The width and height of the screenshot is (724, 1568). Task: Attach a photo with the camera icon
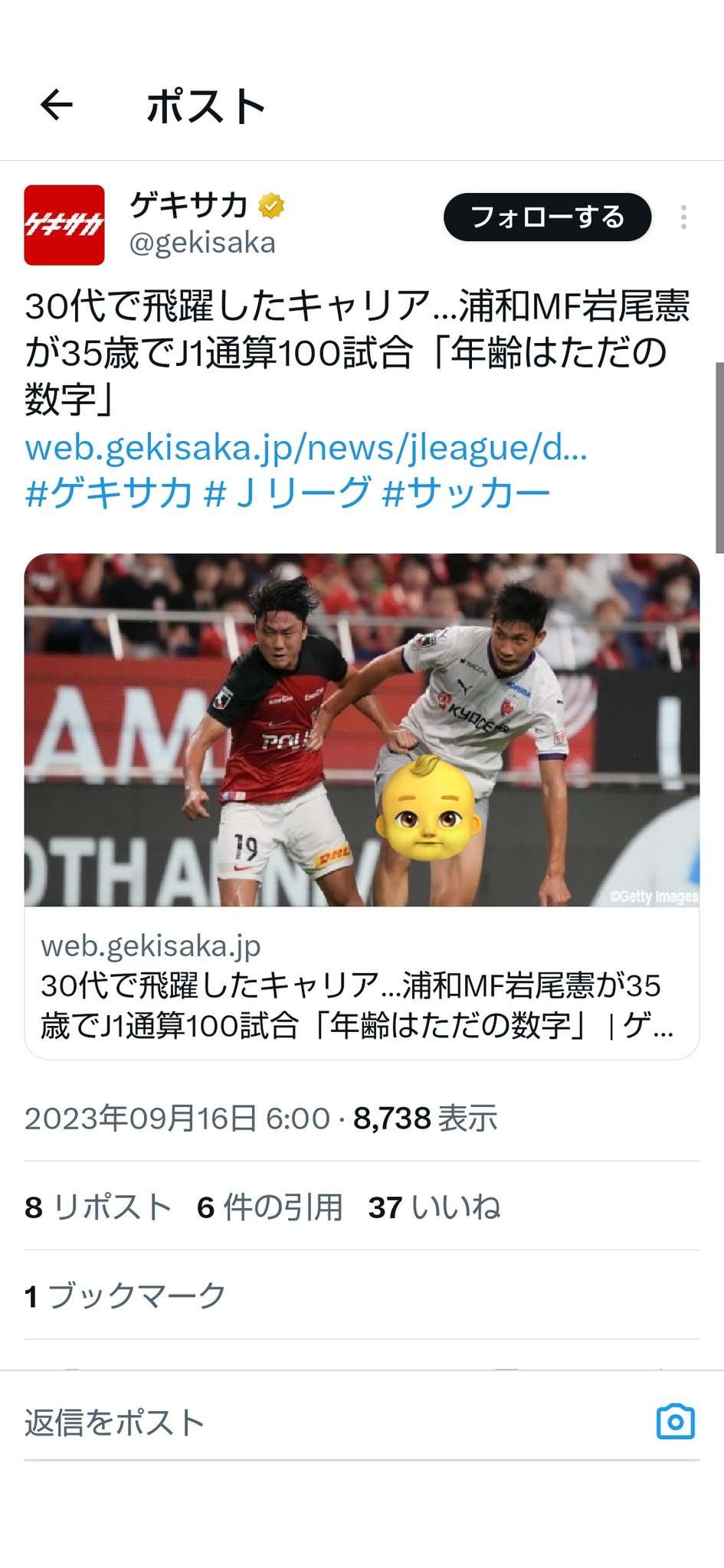point(675,1423)
